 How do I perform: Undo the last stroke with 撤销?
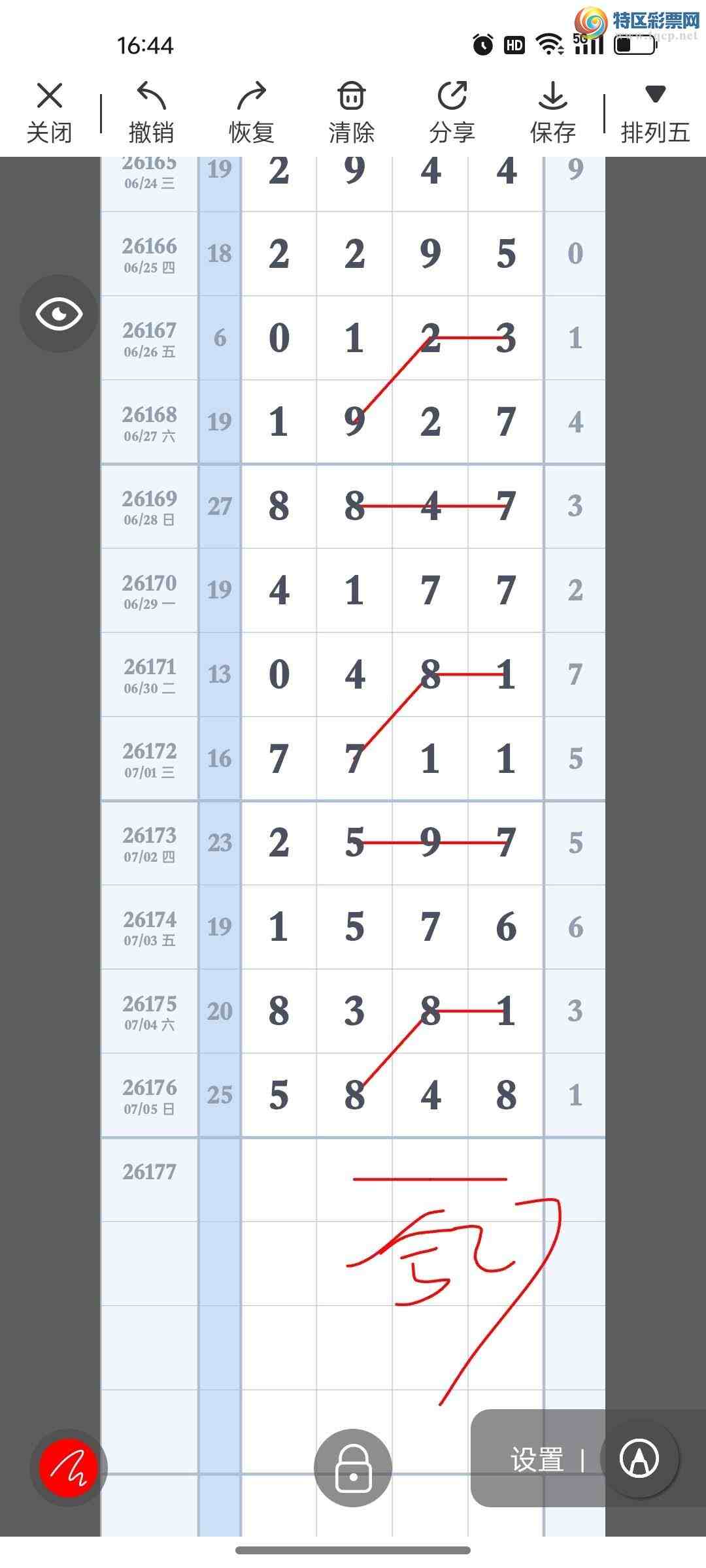[151, 112]
